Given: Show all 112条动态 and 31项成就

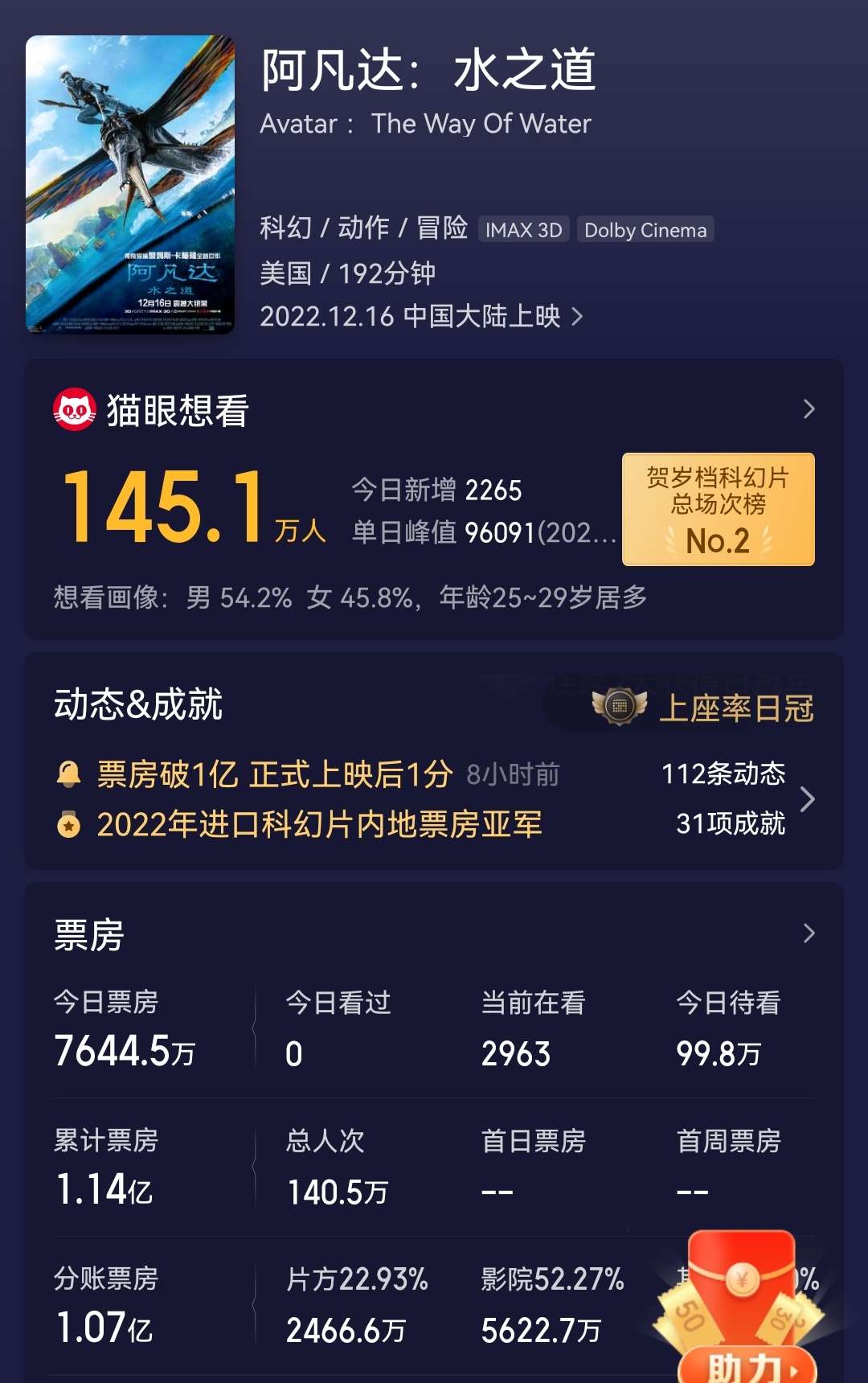Looking at the screenshot, I should click(x=807, y=798).
